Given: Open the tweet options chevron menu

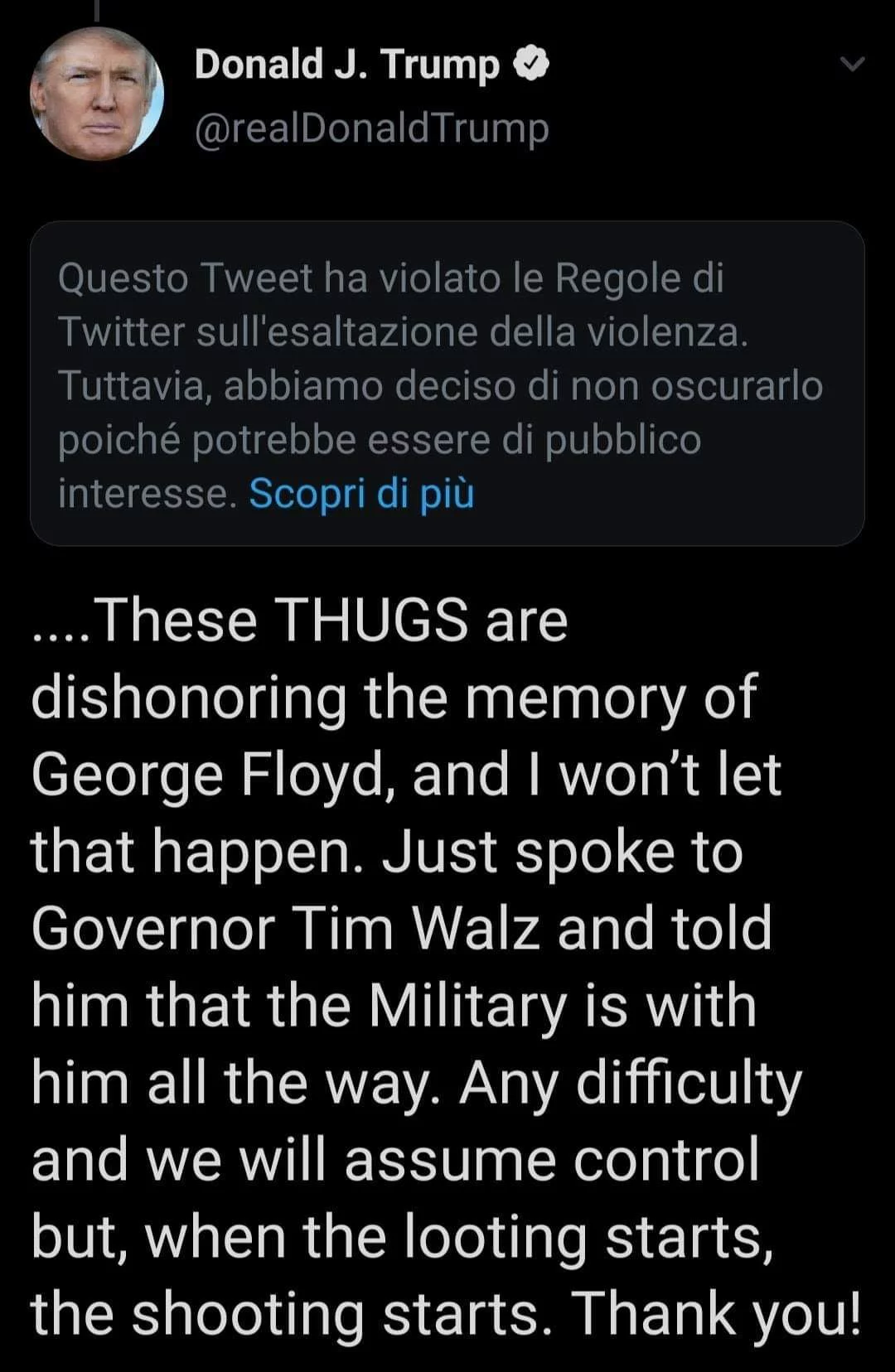Looking at the screenshot, I should [x=852, y=65].
